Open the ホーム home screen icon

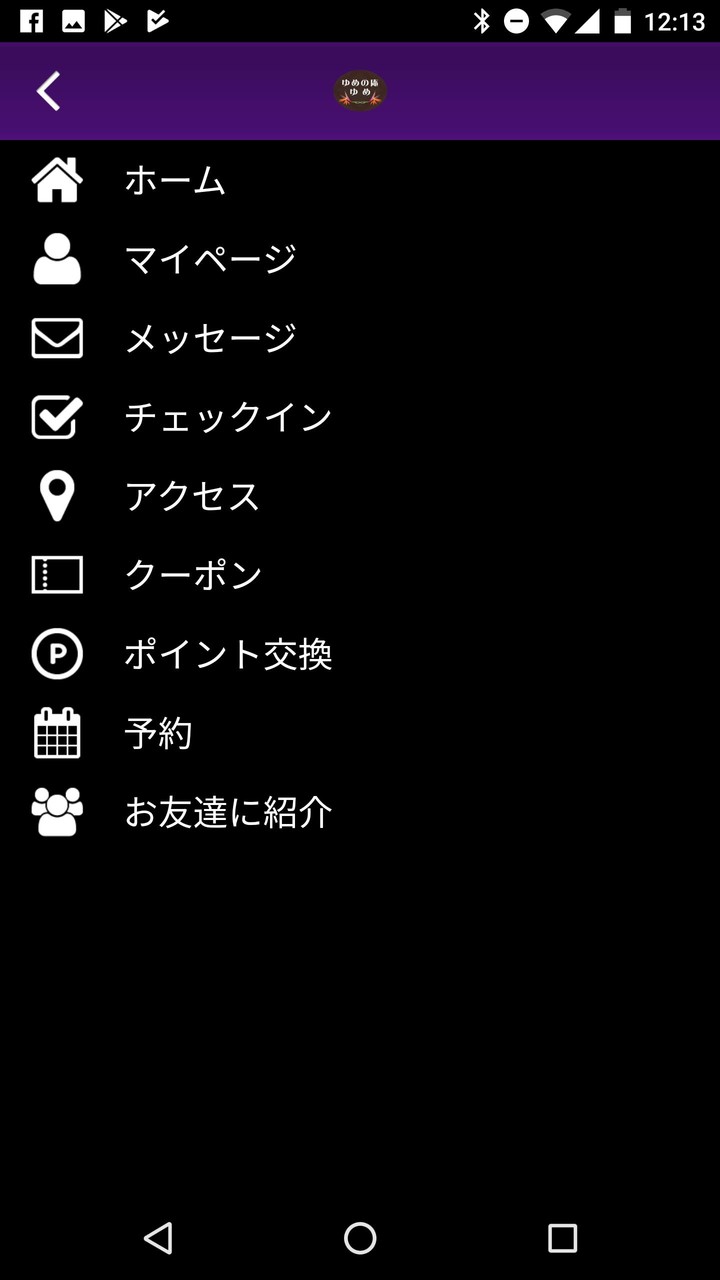point(56,181)
